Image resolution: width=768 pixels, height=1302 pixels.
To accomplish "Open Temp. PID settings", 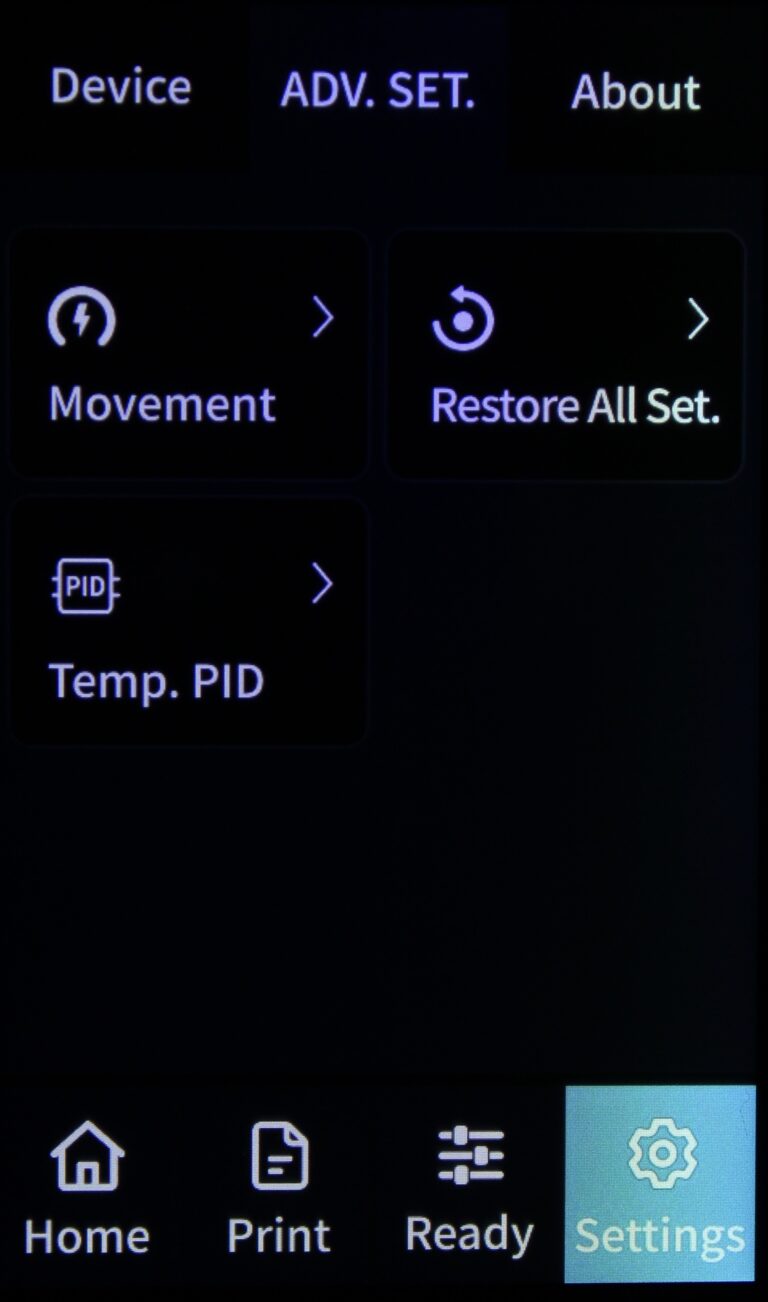I will coord(189,622).
